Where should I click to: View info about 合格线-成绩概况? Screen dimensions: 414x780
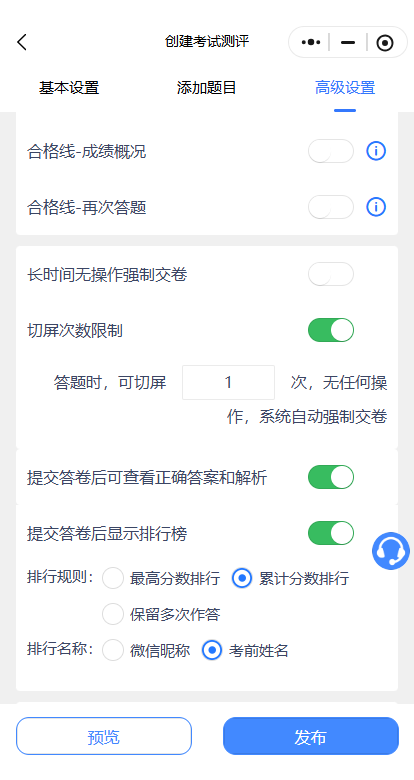(376, 151)
